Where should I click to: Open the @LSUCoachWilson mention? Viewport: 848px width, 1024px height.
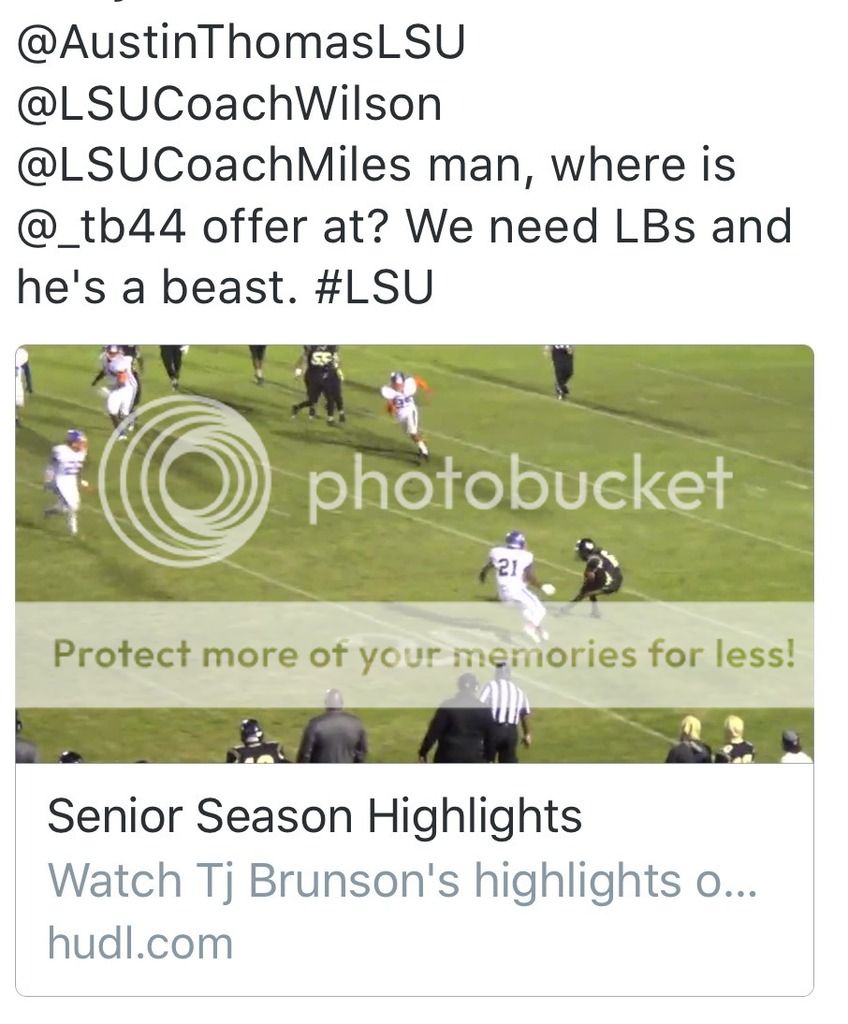click(x=229, y=103)
